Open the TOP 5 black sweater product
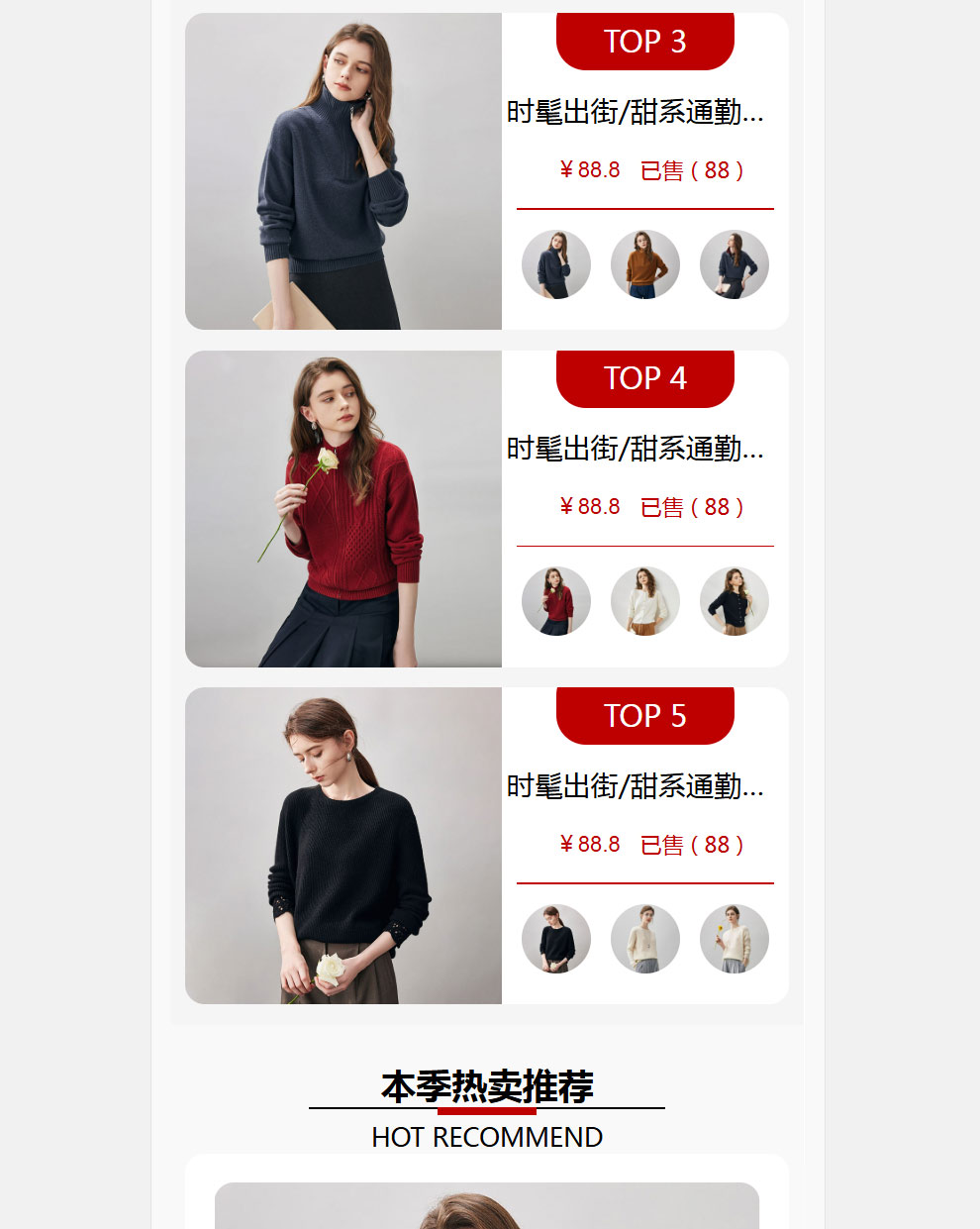Screen dimensions: 980x1229 [x=343, y=845]
